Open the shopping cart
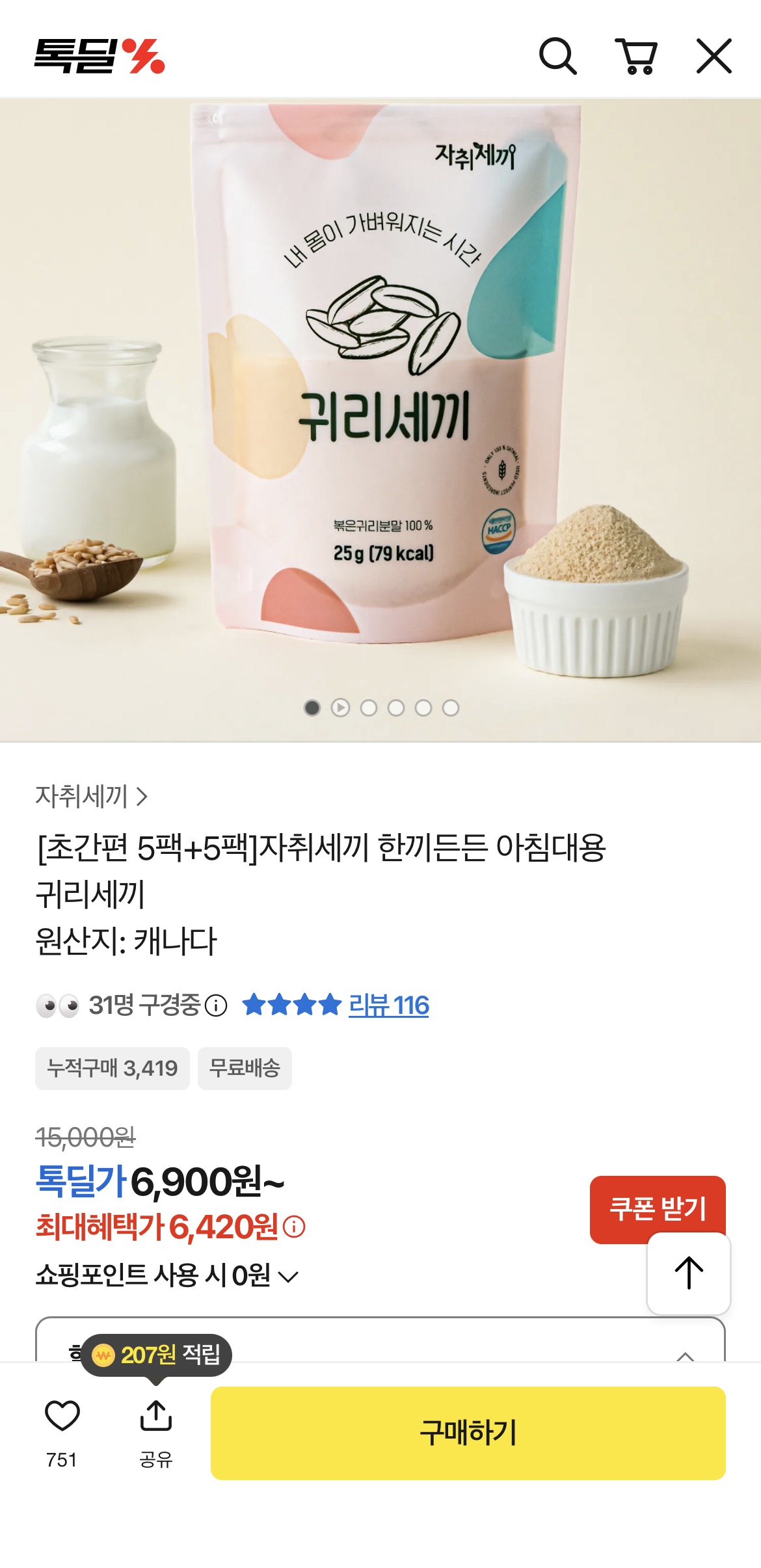 coord(636,56)
